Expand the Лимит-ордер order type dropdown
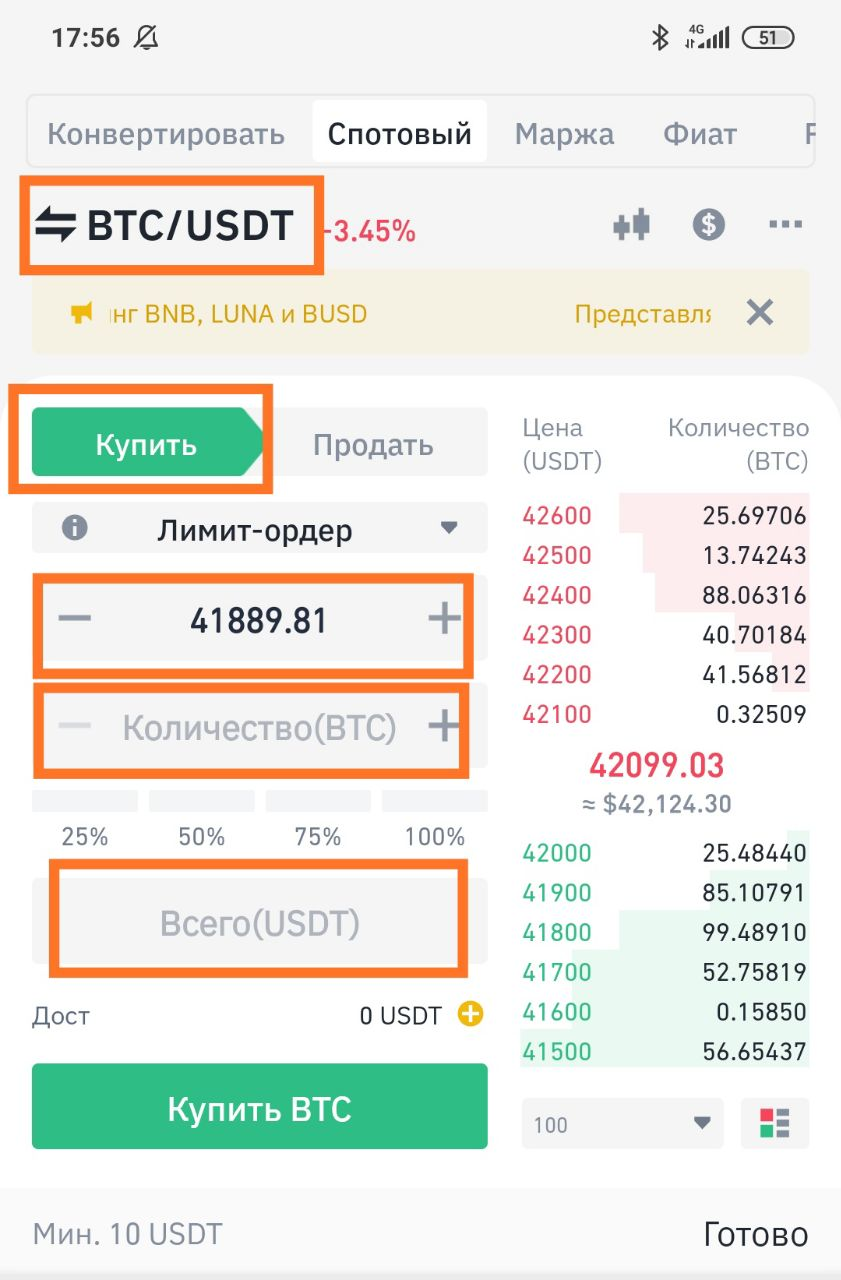The width and height of the screenshot is (841, 1280). click(x=260, y=529)
